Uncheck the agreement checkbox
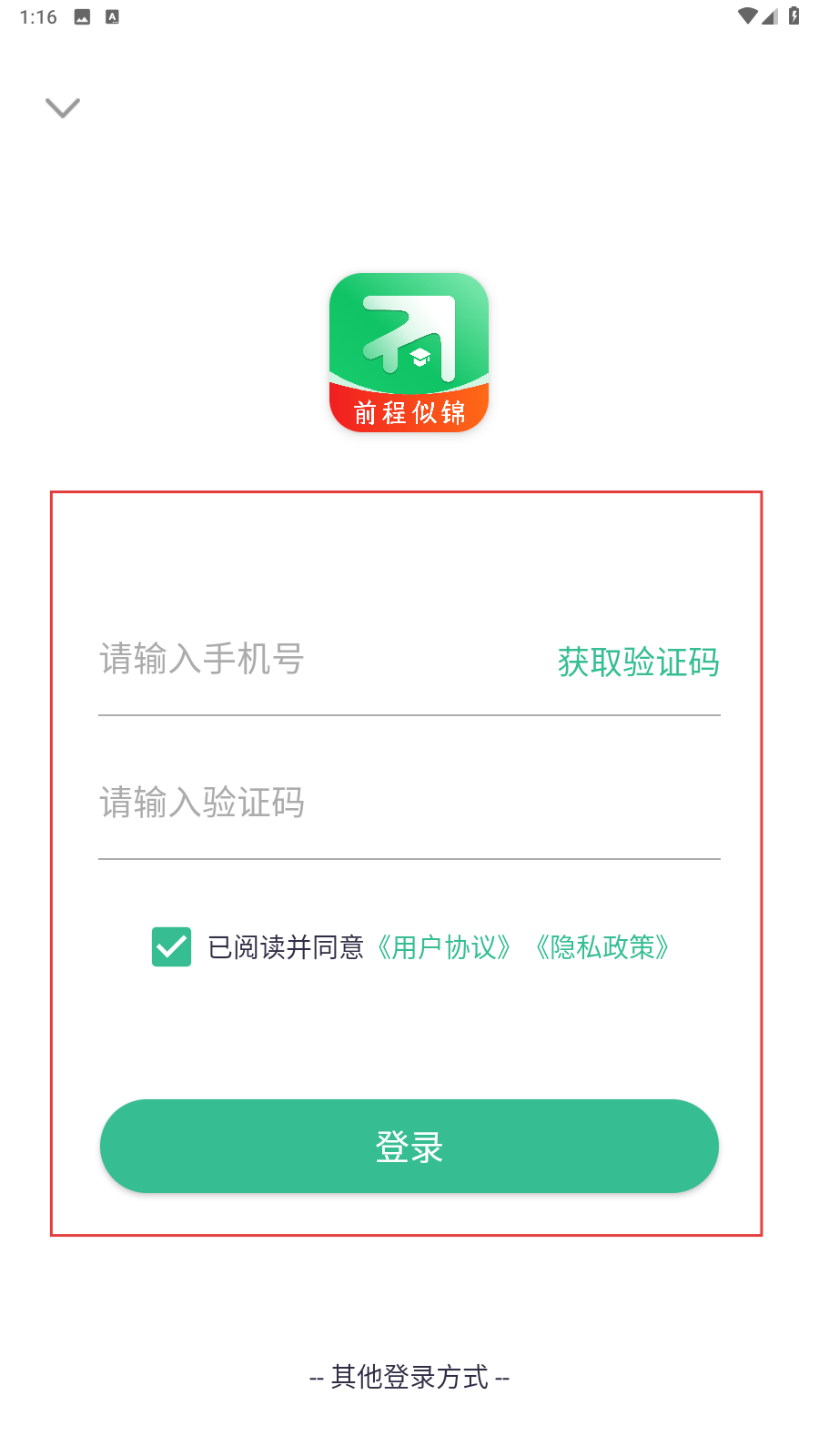This screenshot has height=1456, width=819. (x=171, y=946)
